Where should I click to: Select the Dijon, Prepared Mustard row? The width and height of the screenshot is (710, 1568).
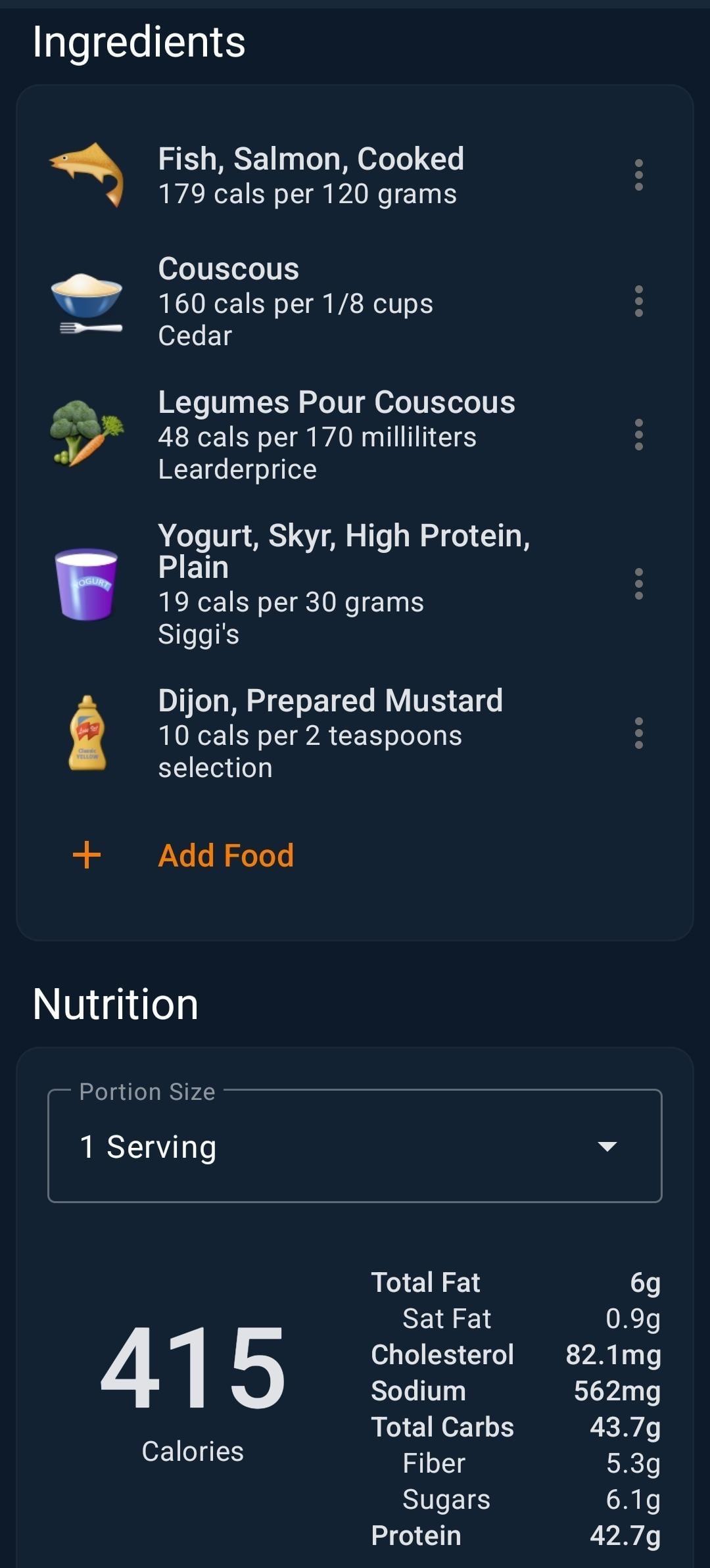[329, 733]
